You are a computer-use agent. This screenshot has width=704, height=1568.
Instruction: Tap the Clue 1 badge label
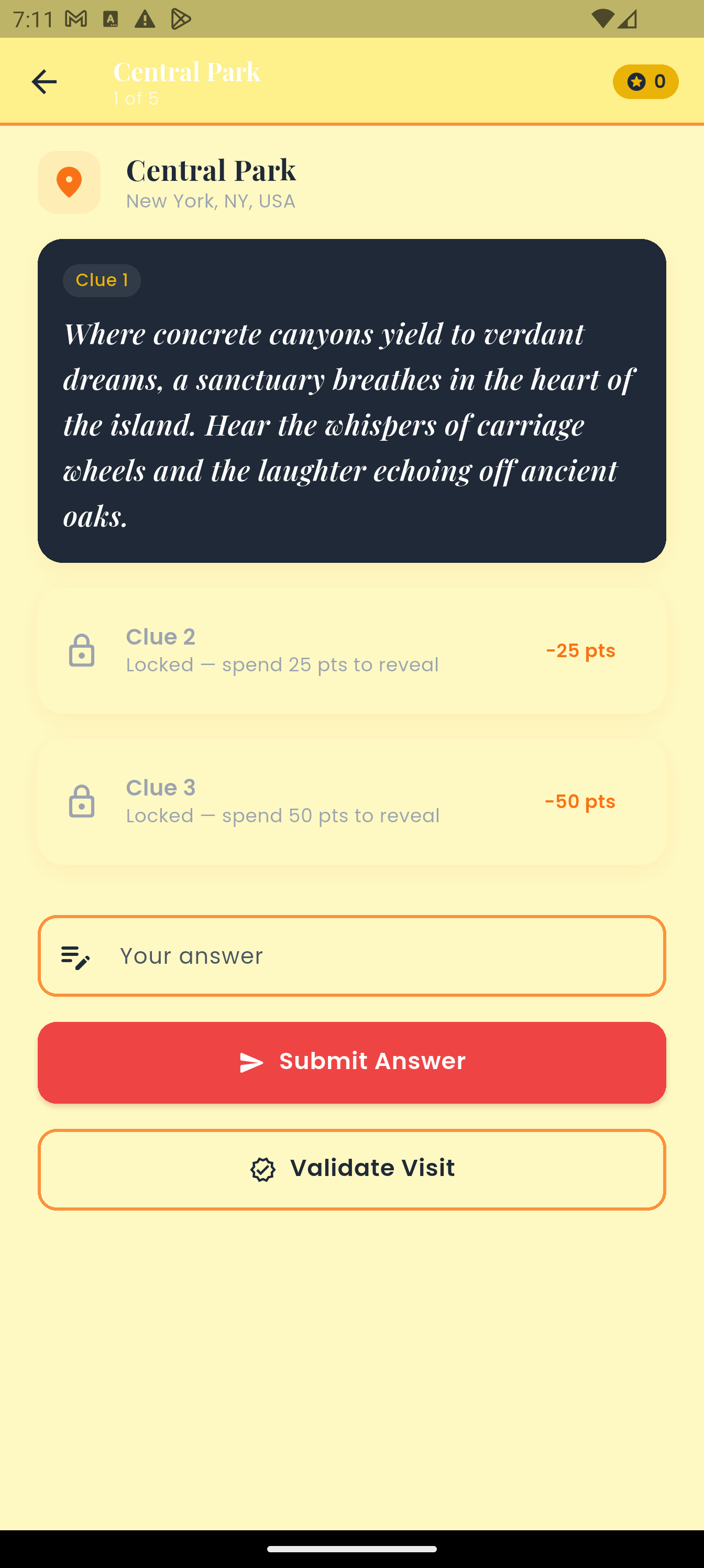[x=101, y=280]
